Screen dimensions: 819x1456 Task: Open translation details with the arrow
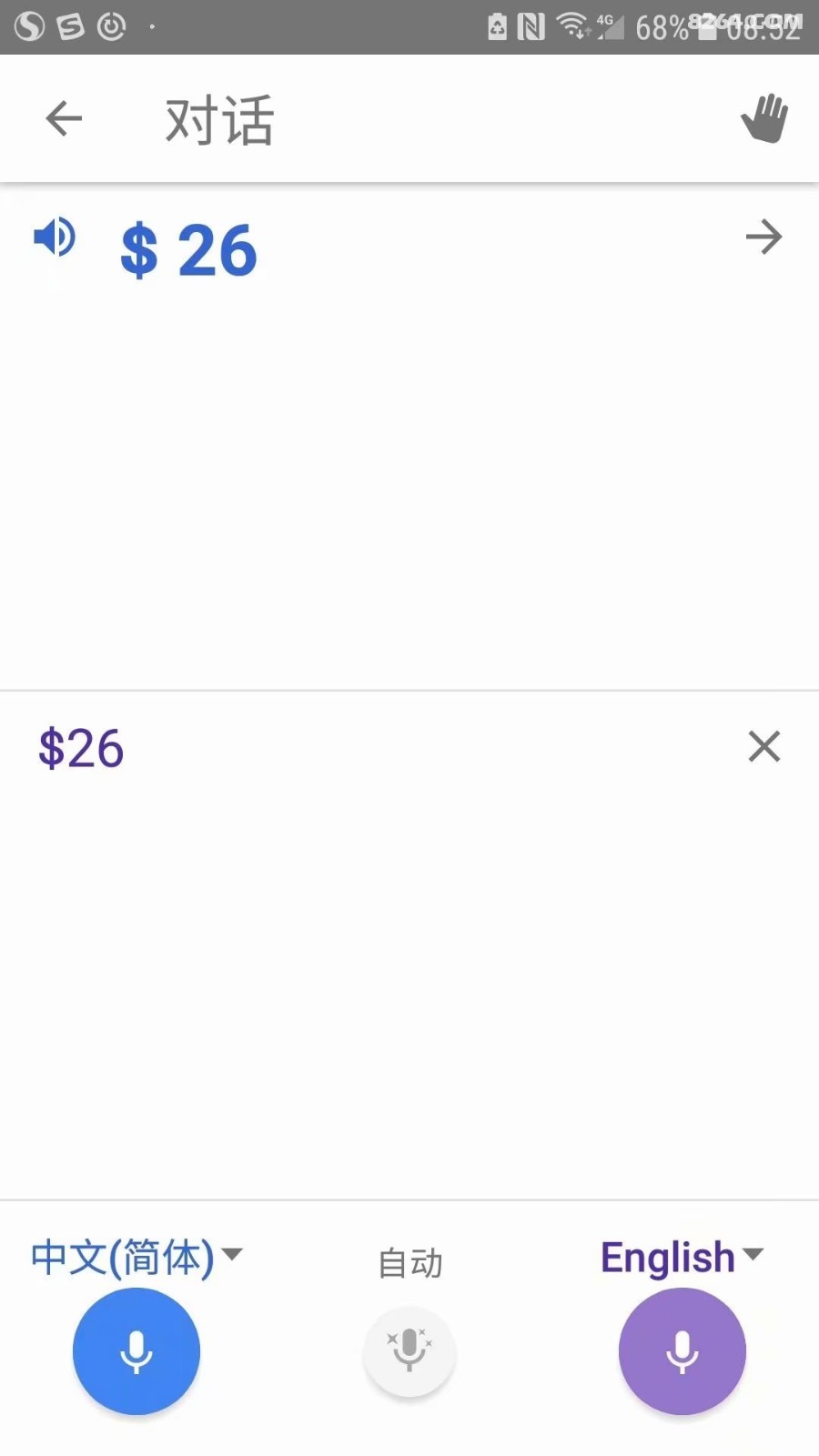[x=763, y=238]
